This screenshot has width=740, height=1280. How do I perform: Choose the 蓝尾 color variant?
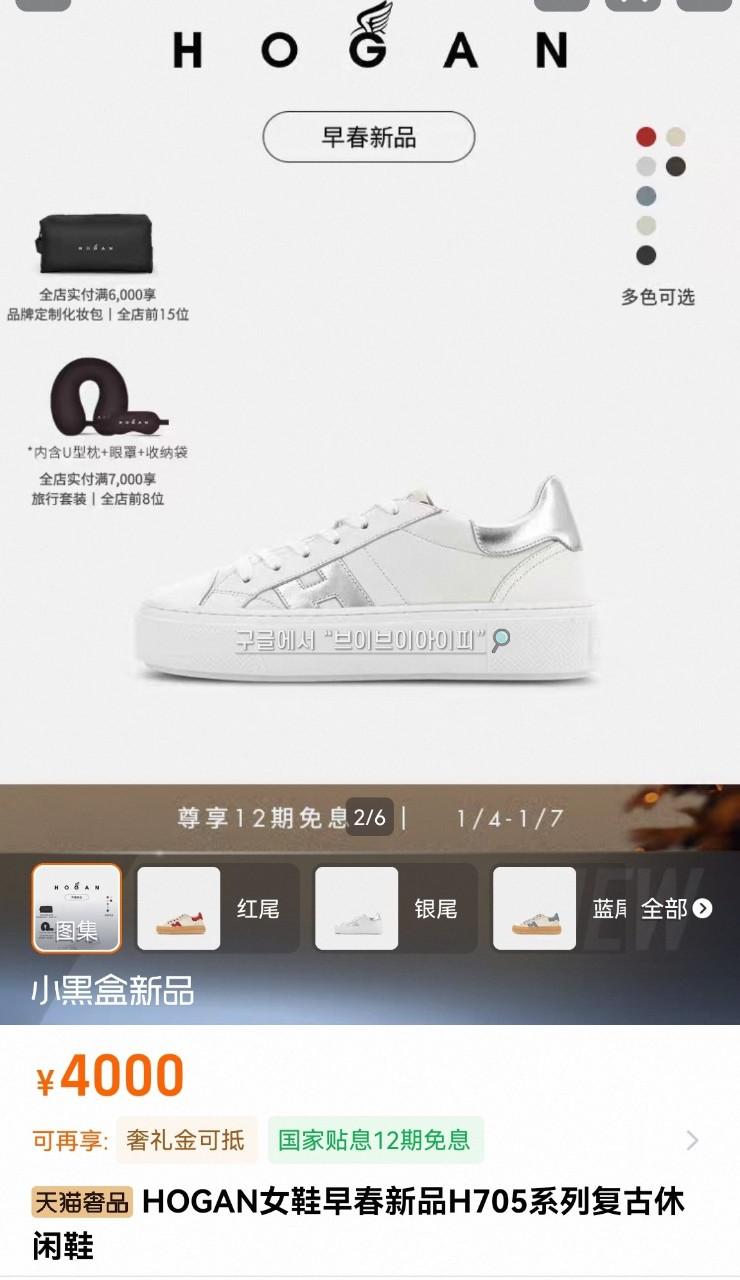pyautogui.click(x=558, y=908)
